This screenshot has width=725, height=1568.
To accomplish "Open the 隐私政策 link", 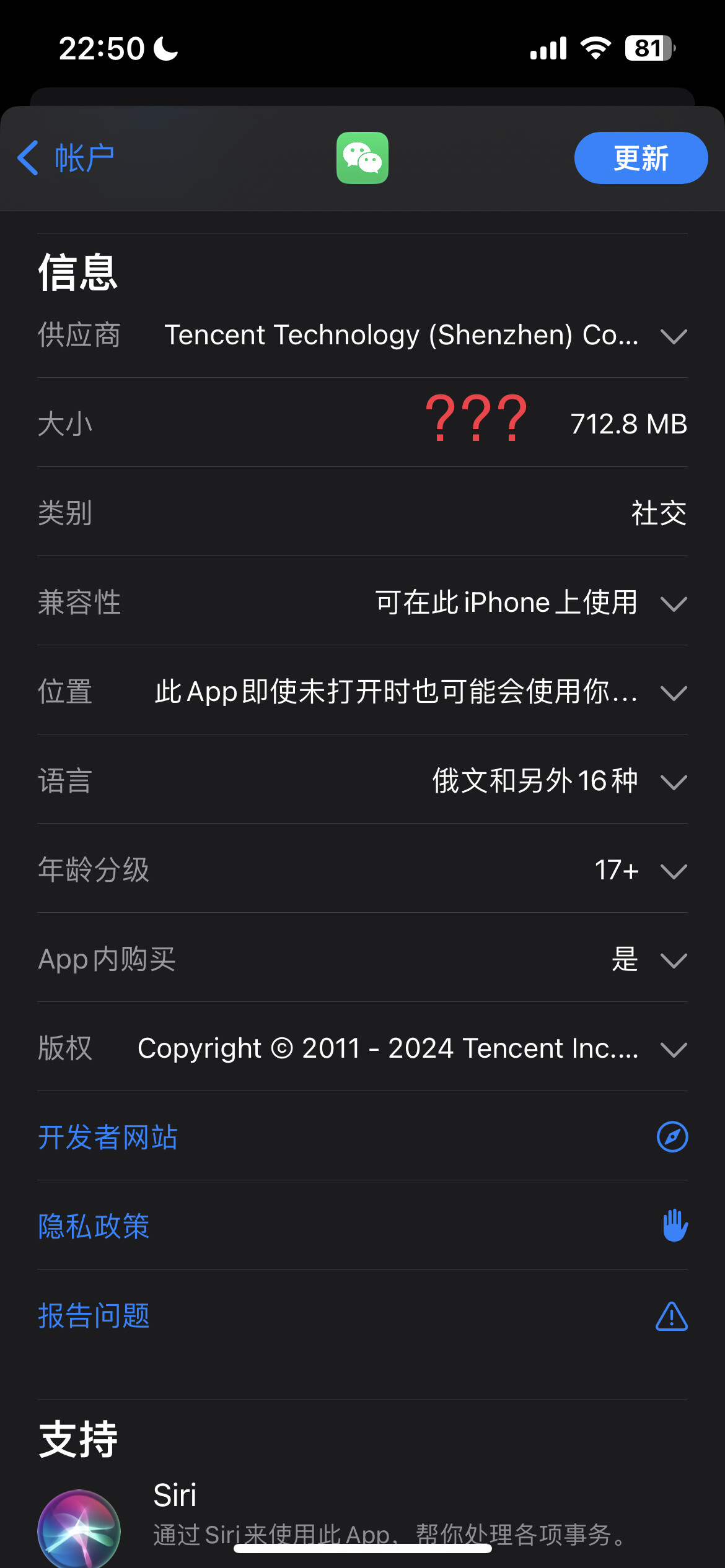I will [x=362, y=1226].
